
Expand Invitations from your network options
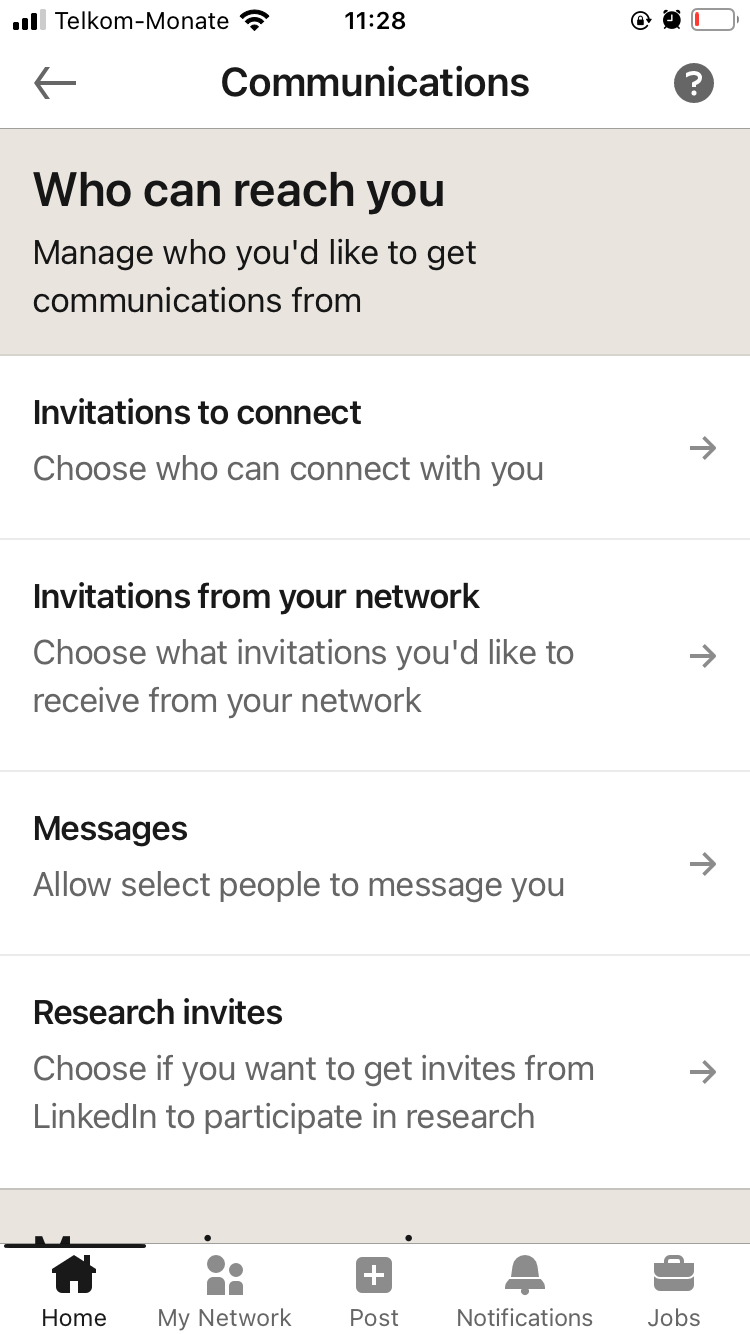[x=703, y=656]
